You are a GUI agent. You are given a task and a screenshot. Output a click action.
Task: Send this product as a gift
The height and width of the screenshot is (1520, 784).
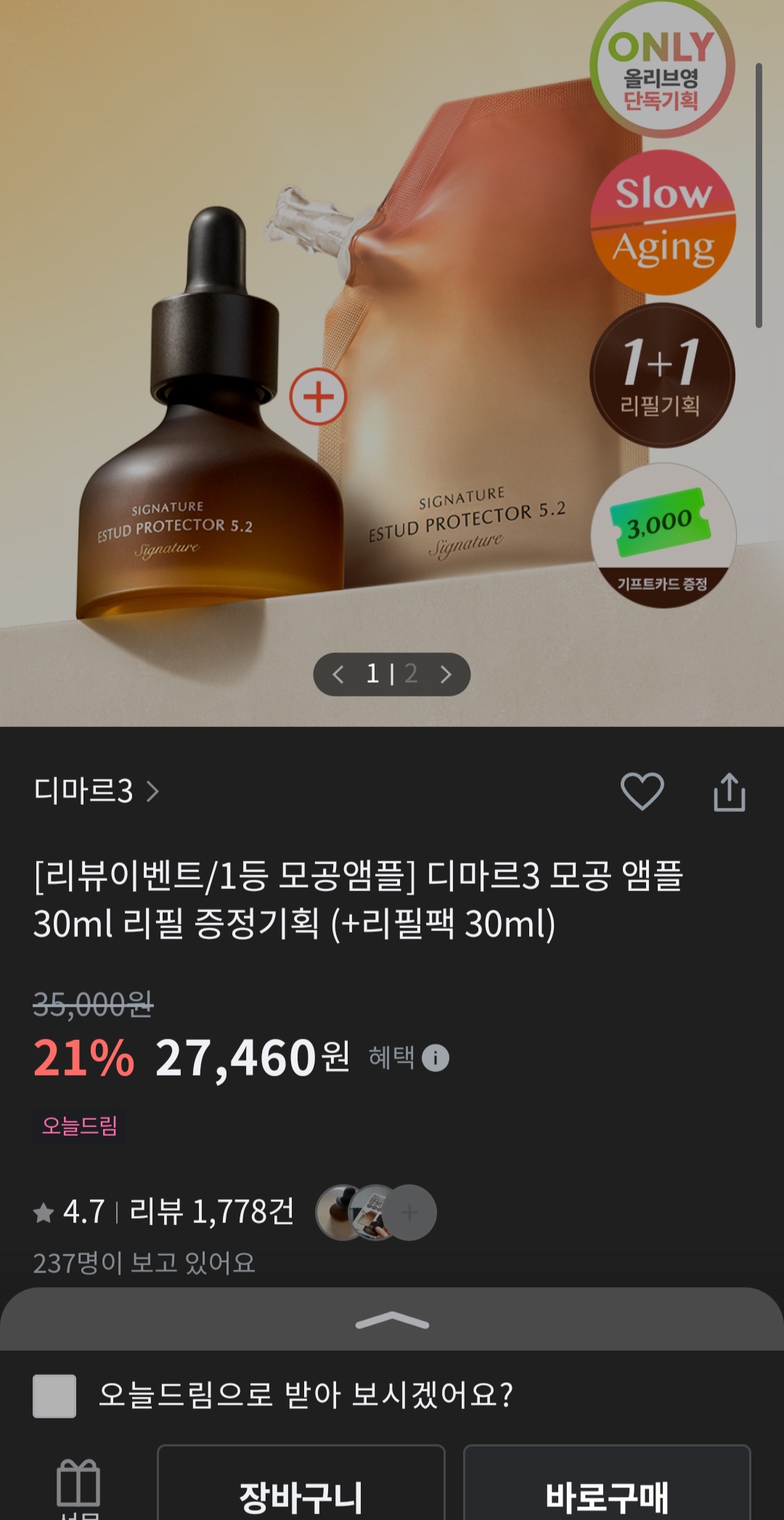coord(78,1489)
